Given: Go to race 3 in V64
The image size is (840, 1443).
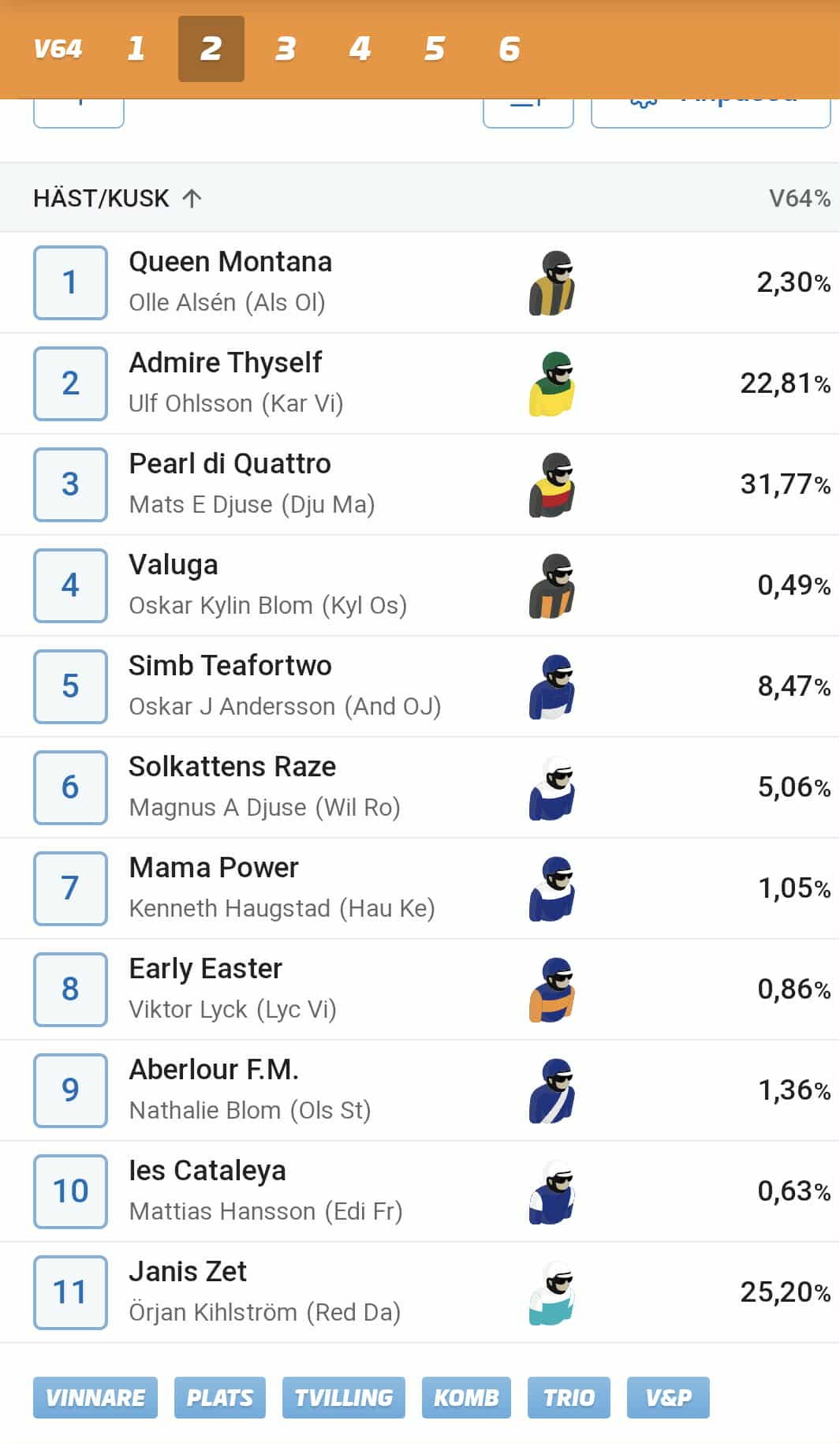Looking at the screenshot, I should point(286,49).
